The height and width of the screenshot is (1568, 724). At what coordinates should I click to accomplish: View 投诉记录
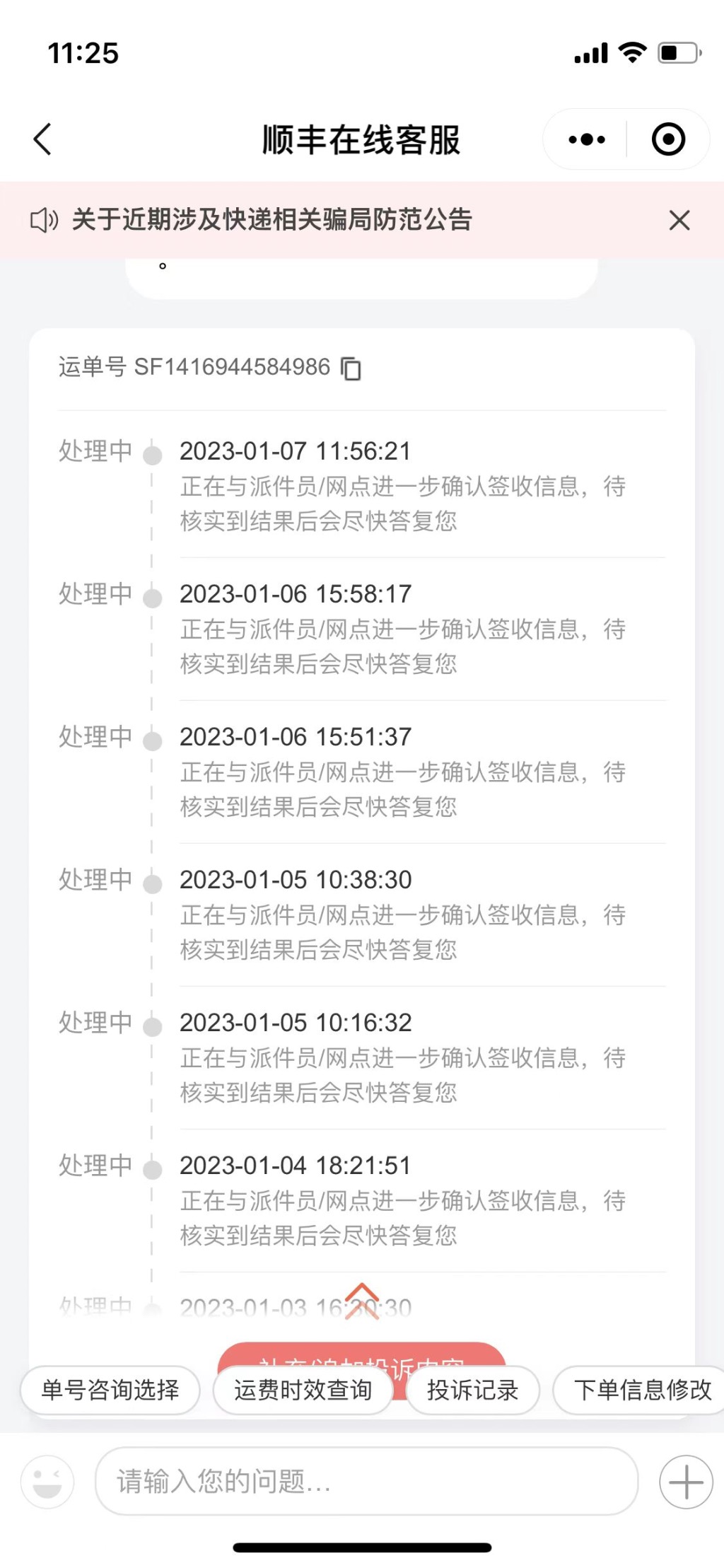tap(472, 1390)
